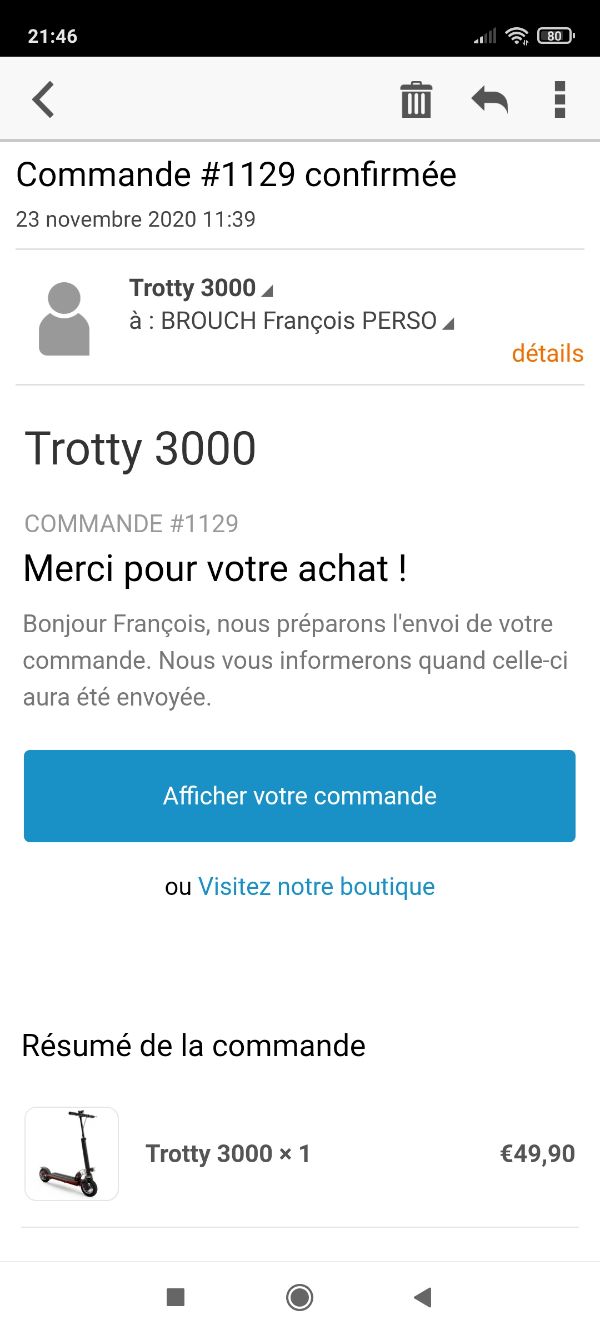
Task: Expand the Trotty 3000 sender info
Action: point(201,288)
